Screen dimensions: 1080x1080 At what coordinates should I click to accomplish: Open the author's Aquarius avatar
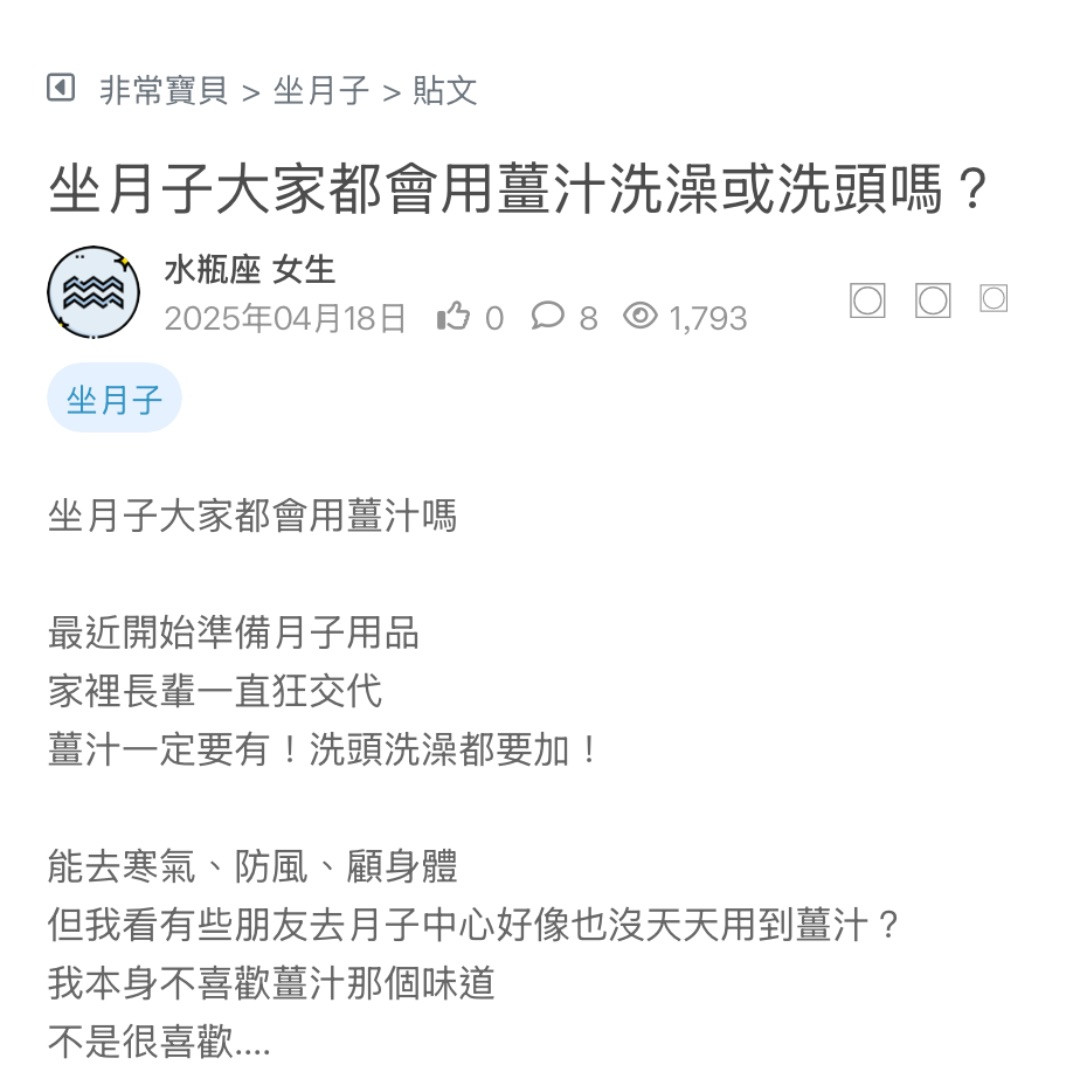(x=93, y=292)
